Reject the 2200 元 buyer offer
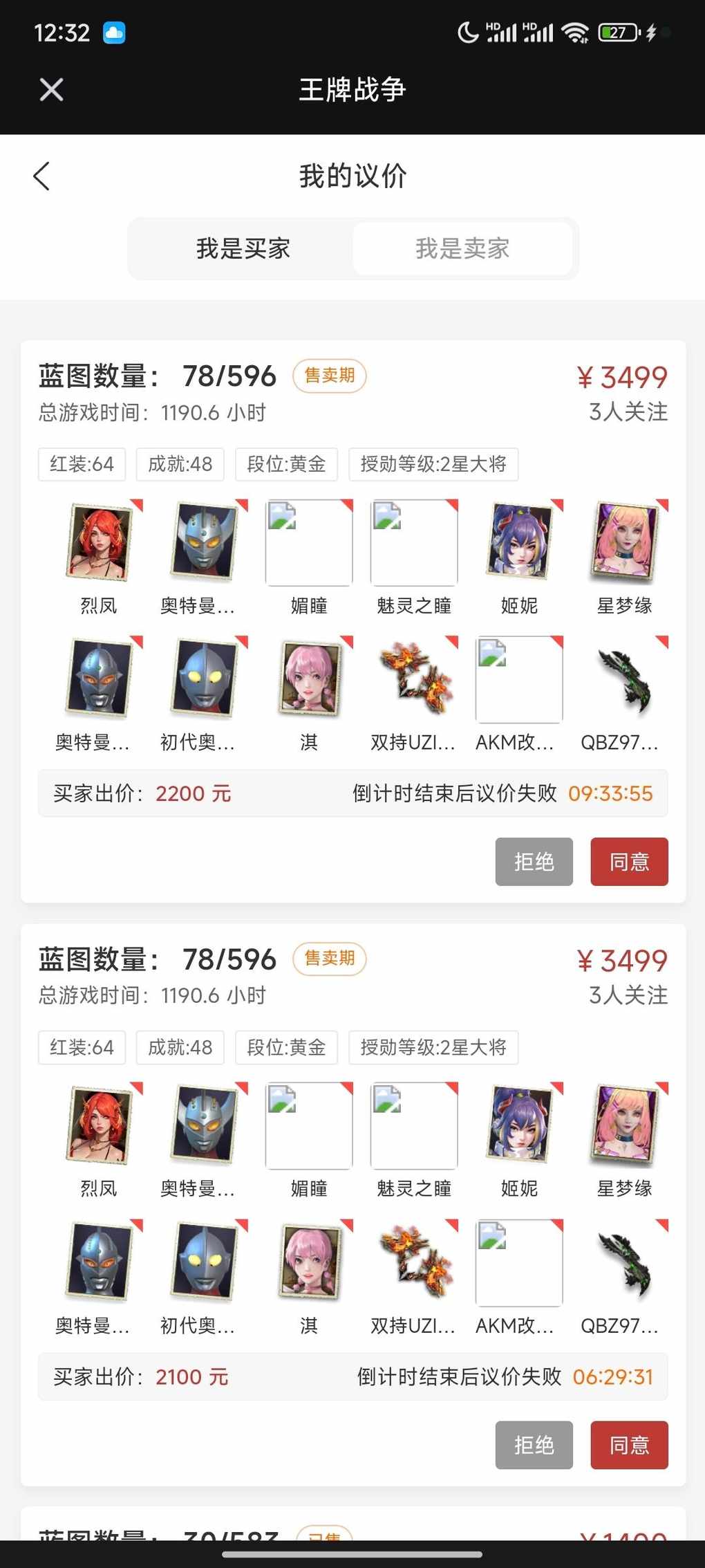 pyautogui.click(x=534, y=861)
